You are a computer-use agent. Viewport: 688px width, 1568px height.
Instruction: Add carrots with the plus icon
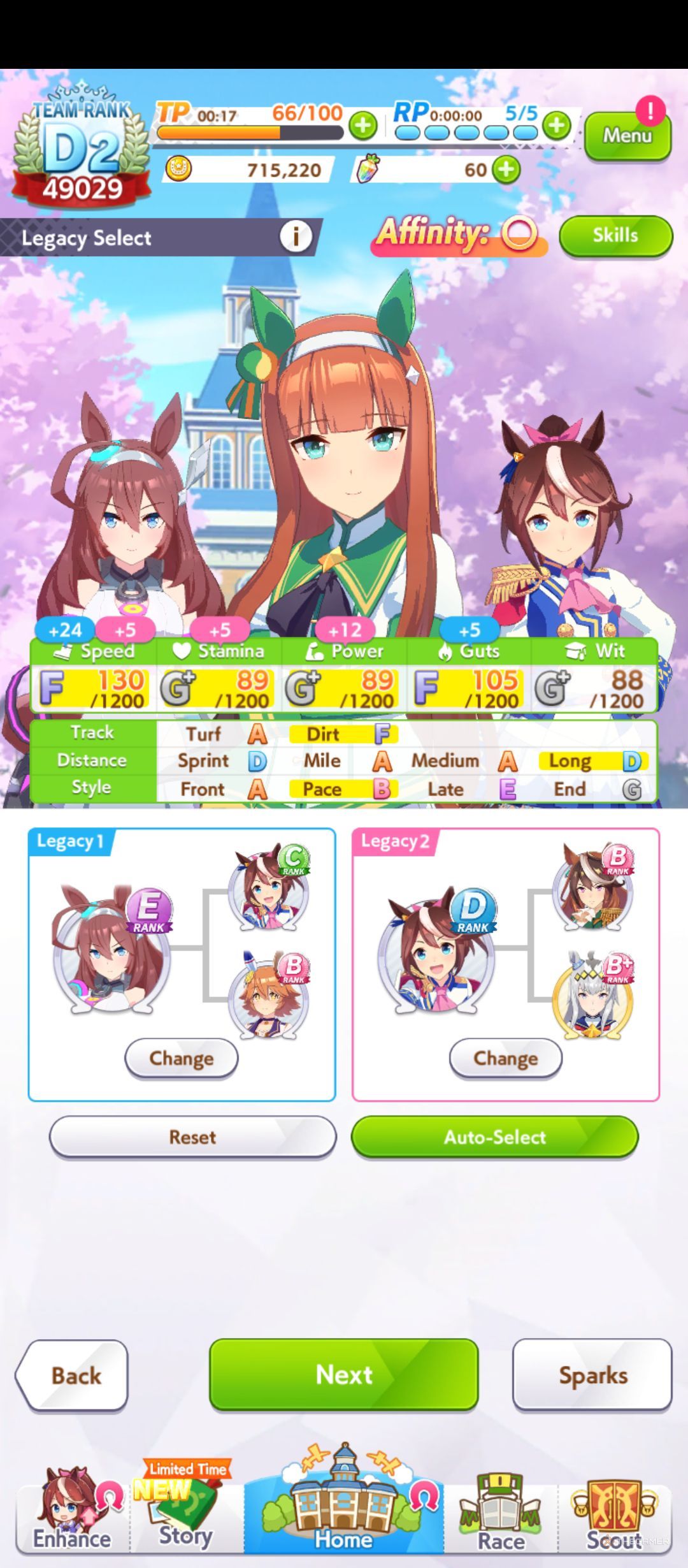click(507, 170)
